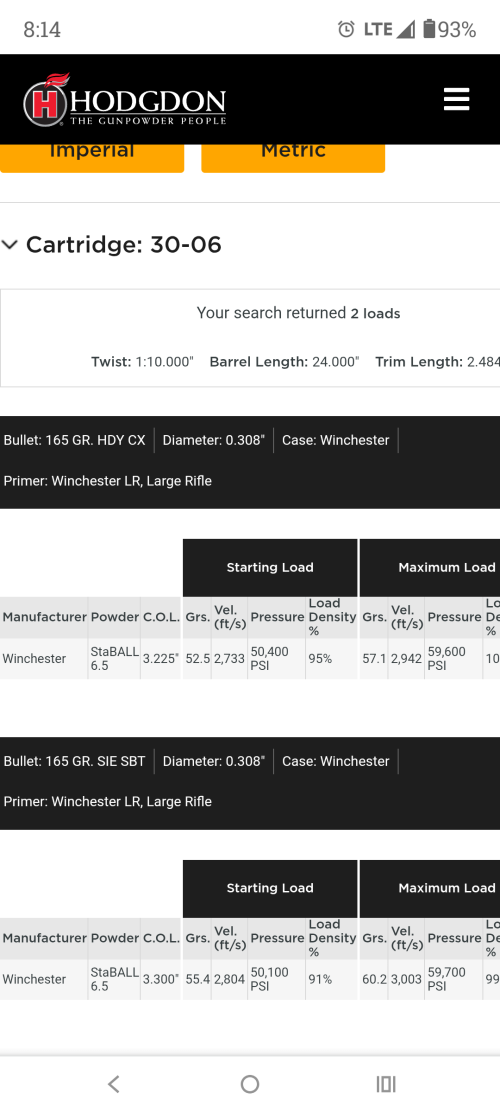
Task: Switch to Metric units
Action: click(x=293, y=157)
